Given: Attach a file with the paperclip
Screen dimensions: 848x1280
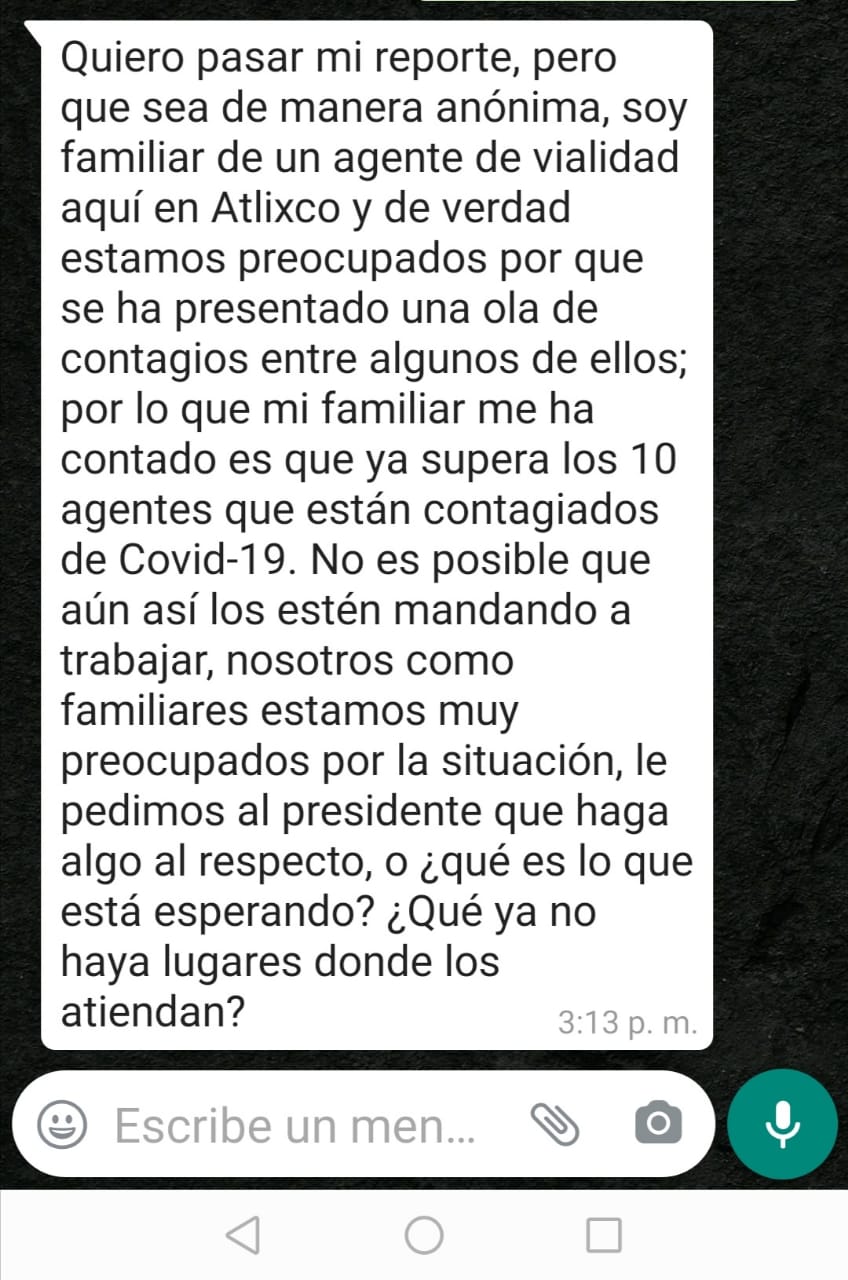Looking at the screenshot, I should tap(554, 1125).
